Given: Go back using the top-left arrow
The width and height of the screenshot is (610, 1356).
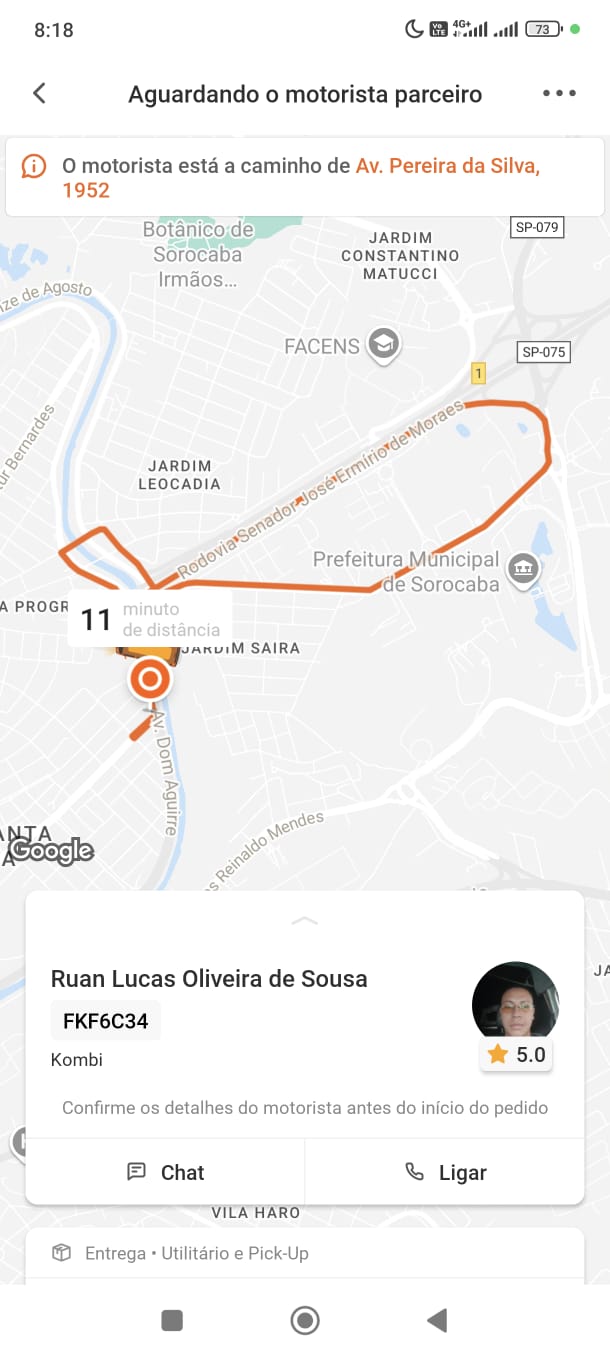Looking at the screenshot, I should [40, 94].
